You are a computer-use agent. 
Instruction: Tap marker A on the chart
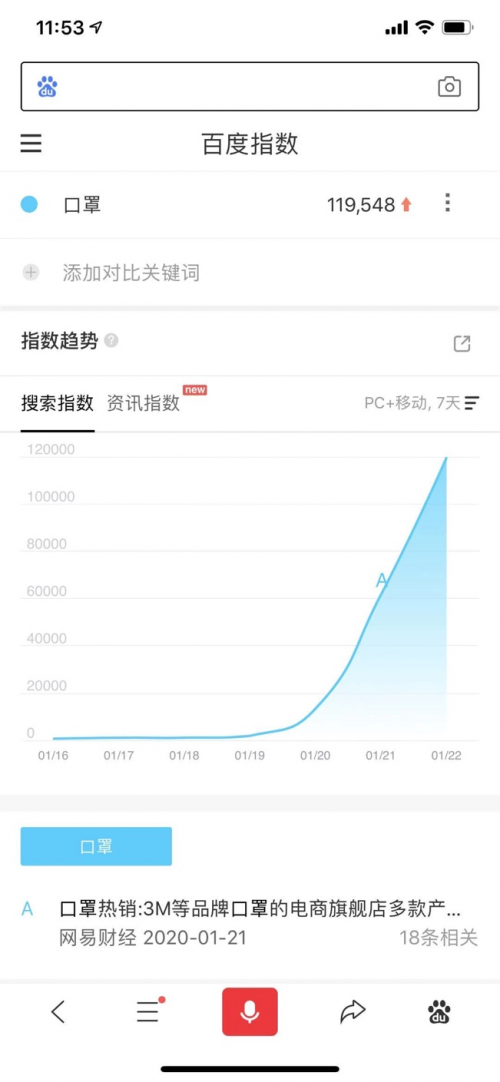click(381, 581)
